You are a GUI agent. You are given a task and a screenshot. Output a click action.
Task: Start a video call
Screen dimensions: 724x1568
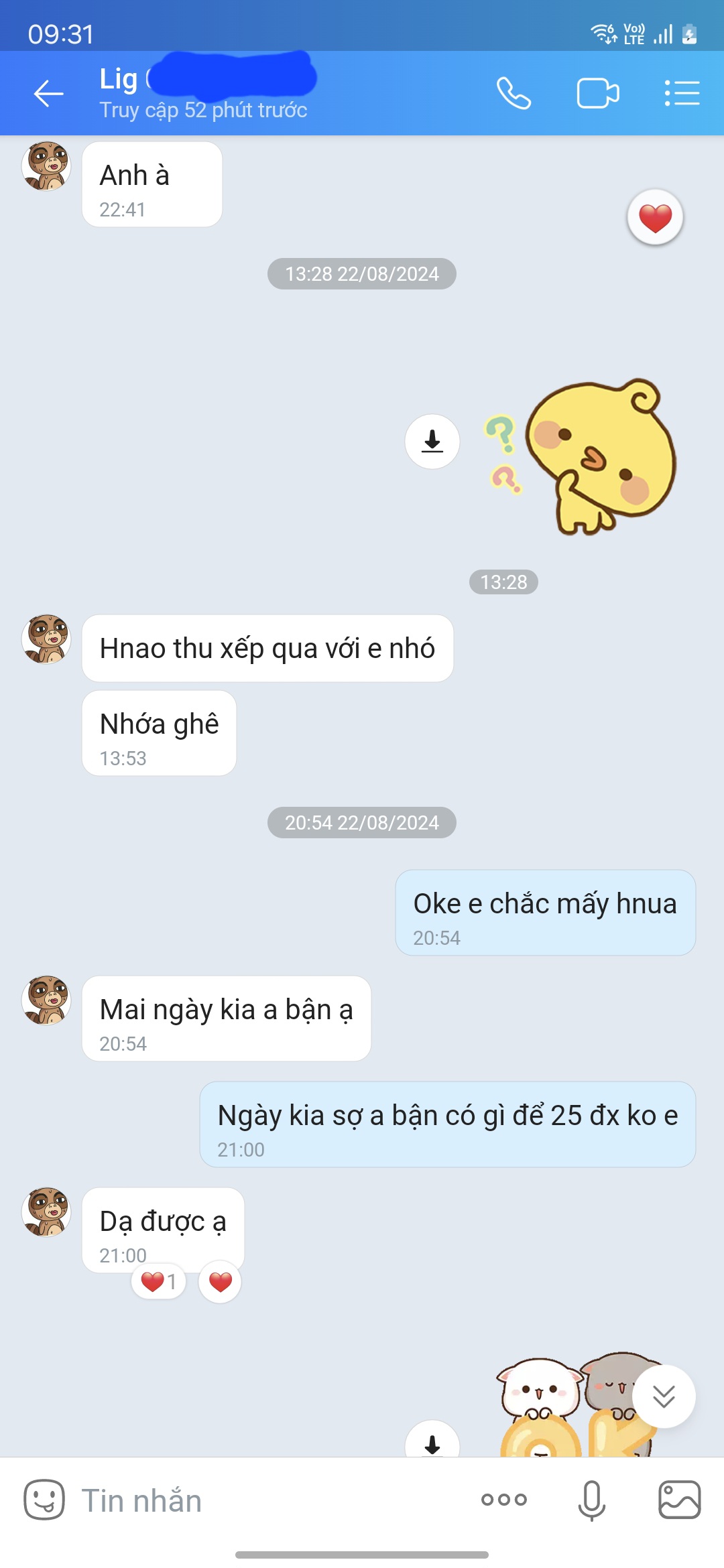point(597,93)
